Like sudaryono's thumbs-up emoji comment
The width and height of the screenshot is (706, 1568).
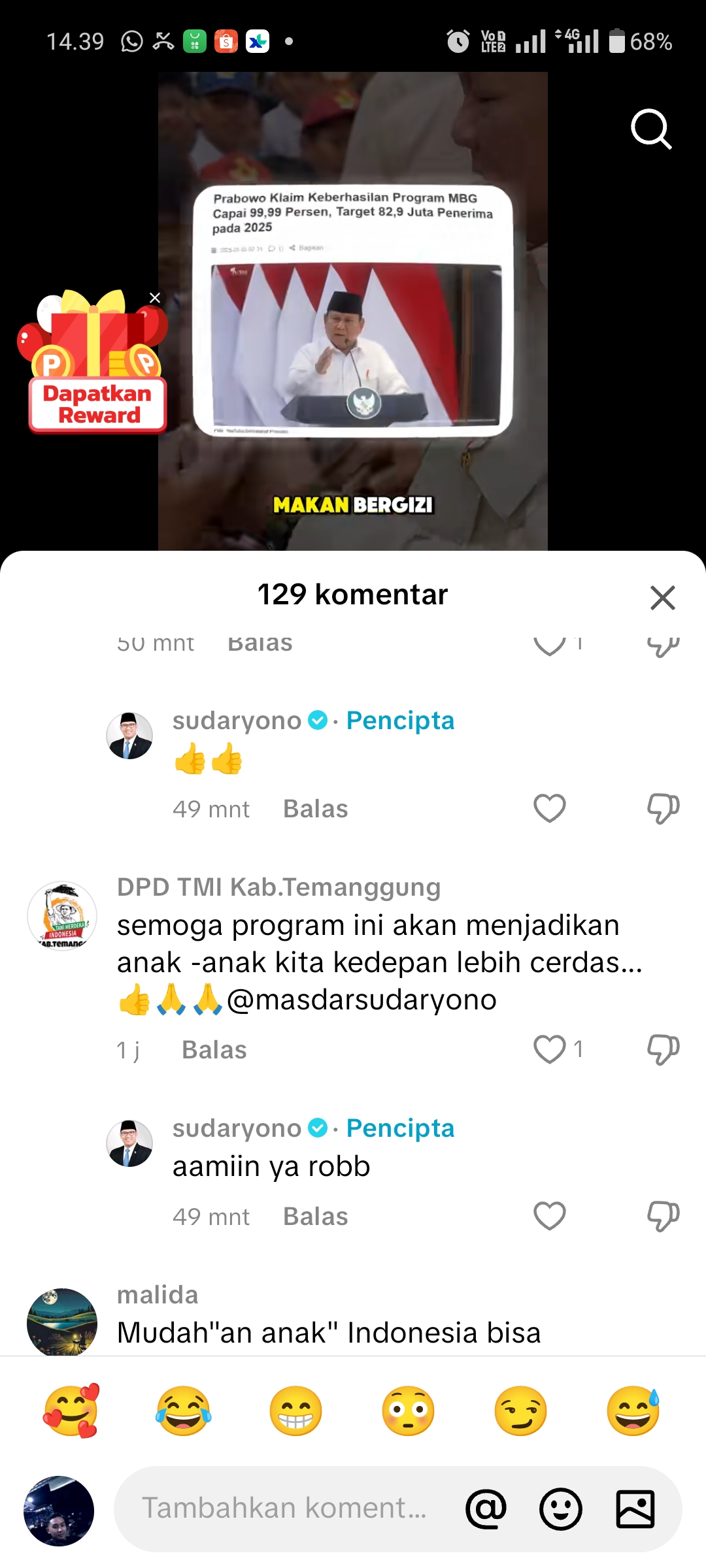(549, 808)
